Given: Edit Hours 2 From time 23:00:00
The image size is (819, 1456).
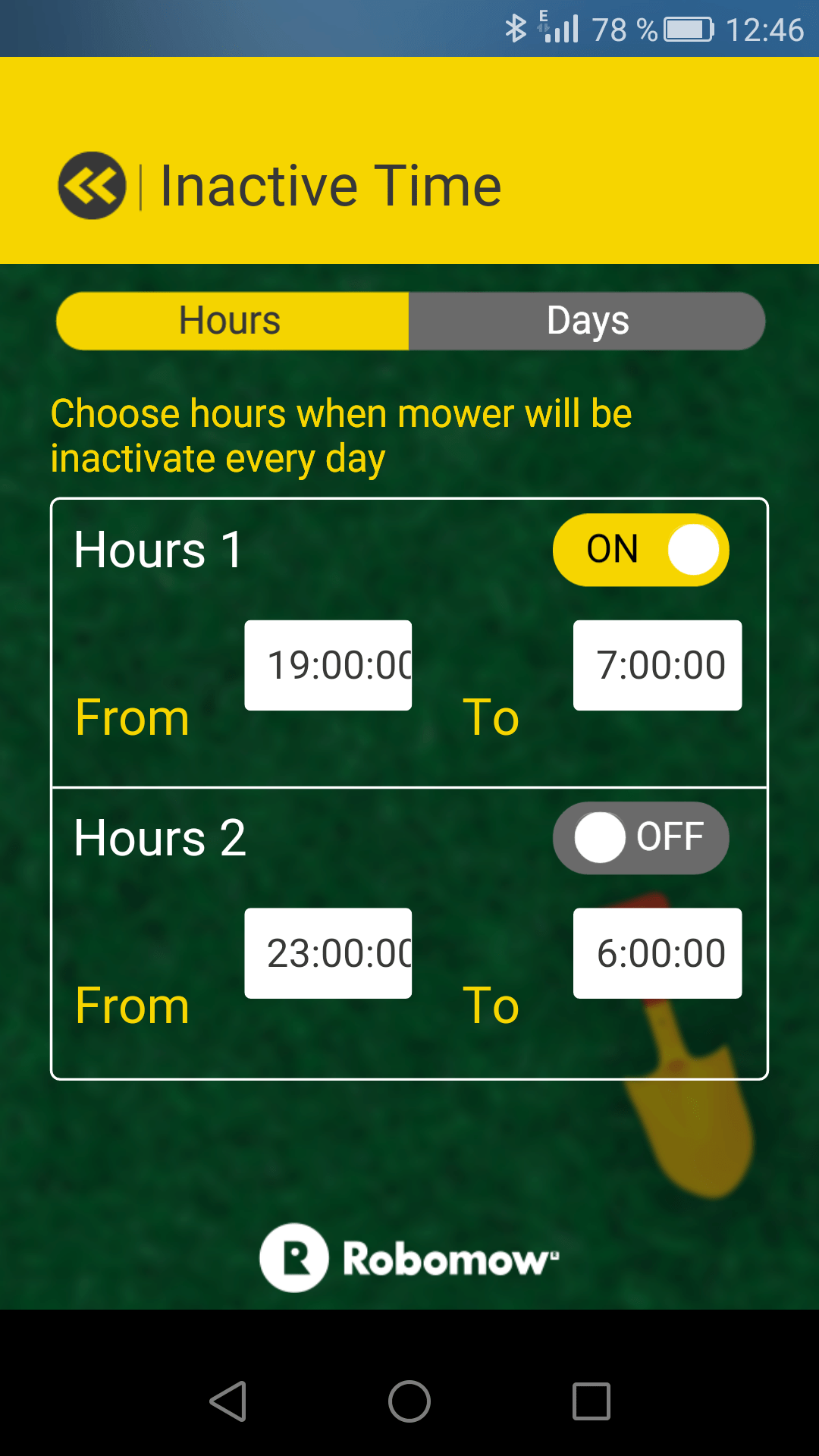Looking at the screenshot, I should click(x=328, y=953).
